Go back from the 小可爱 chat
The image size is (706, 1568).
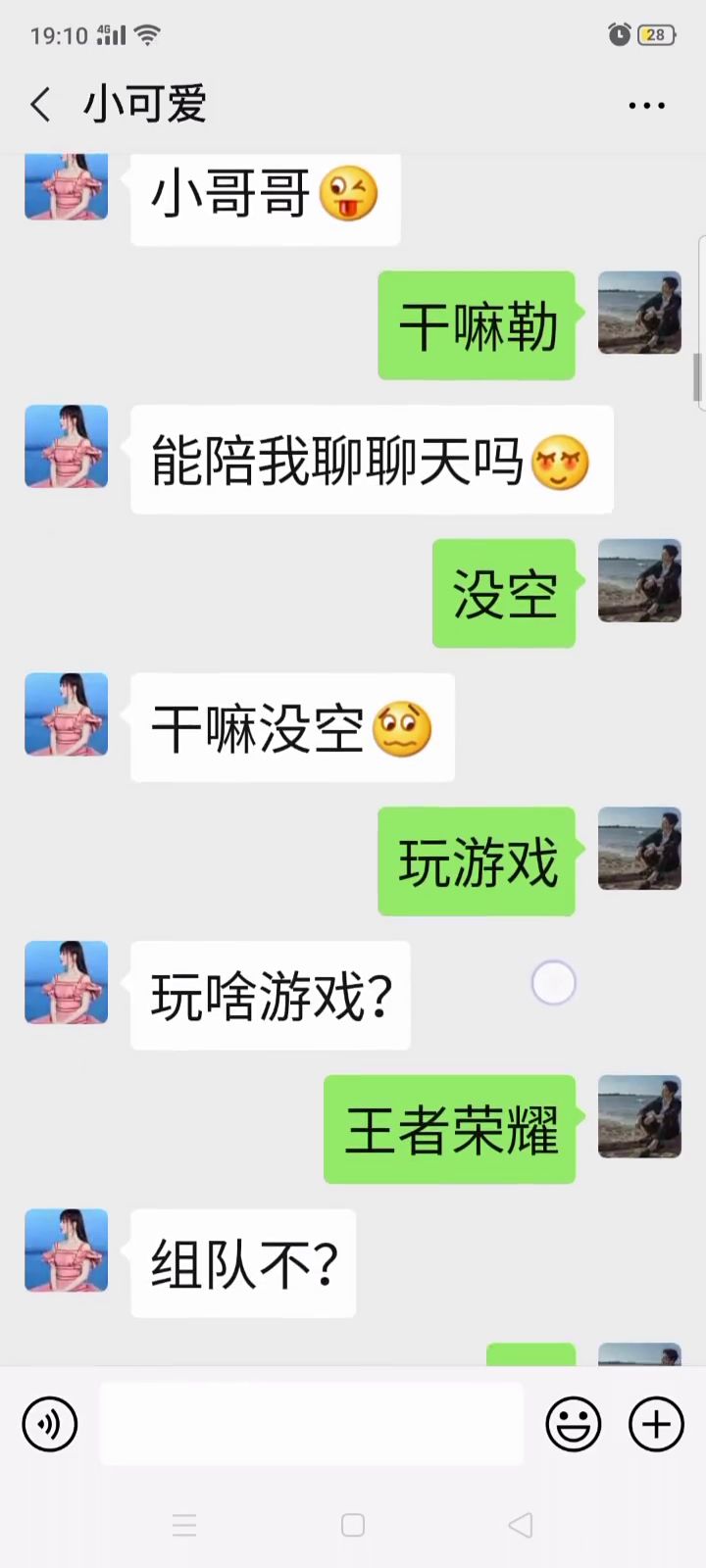(41, 104)
